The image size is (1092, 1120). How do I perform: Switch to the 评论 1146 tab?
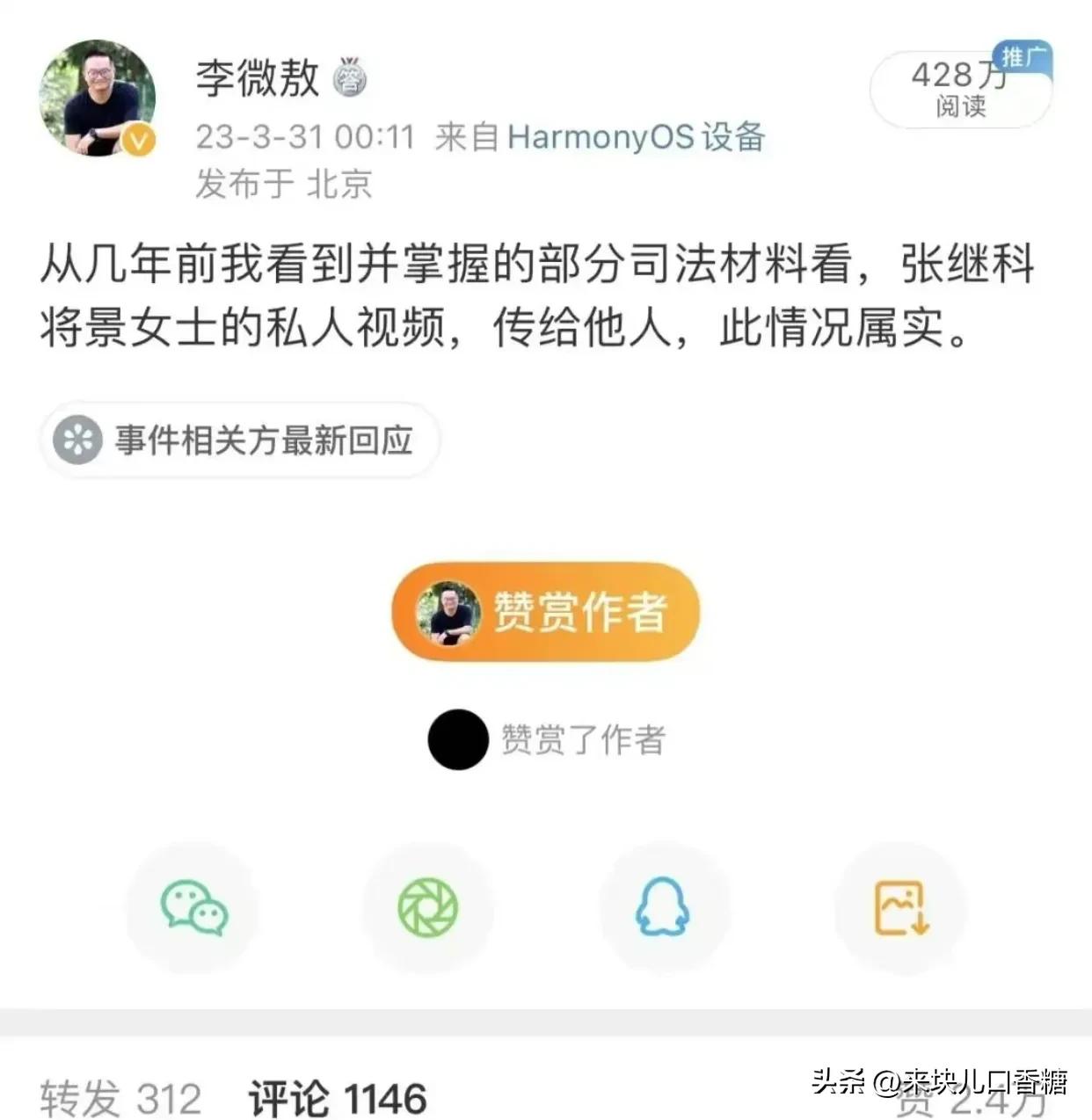[337, 1096]
